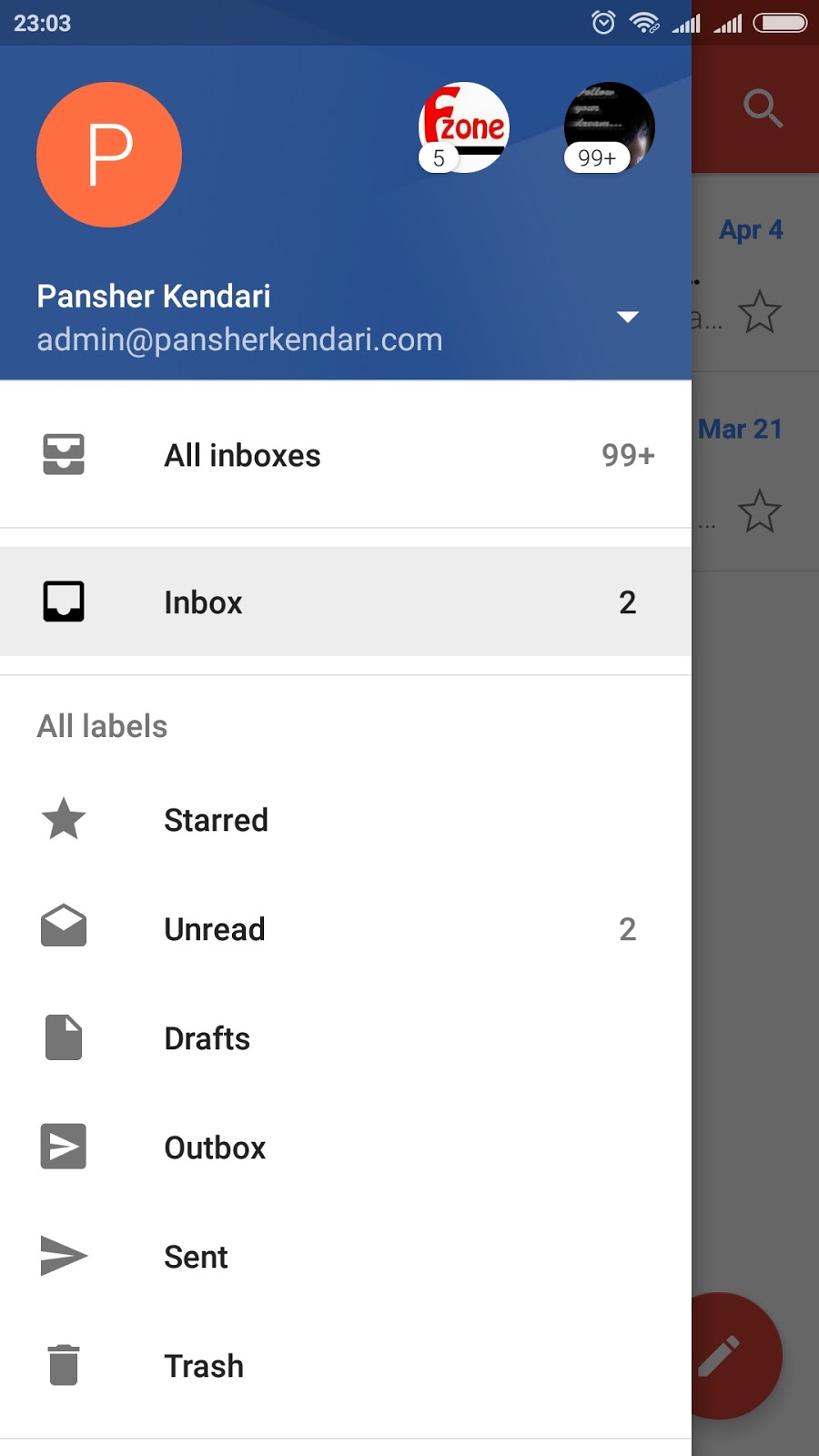This screenshot has width=819, height=1456.
Task: Switch to the Fzone account
Action: [x=464, y=127]
